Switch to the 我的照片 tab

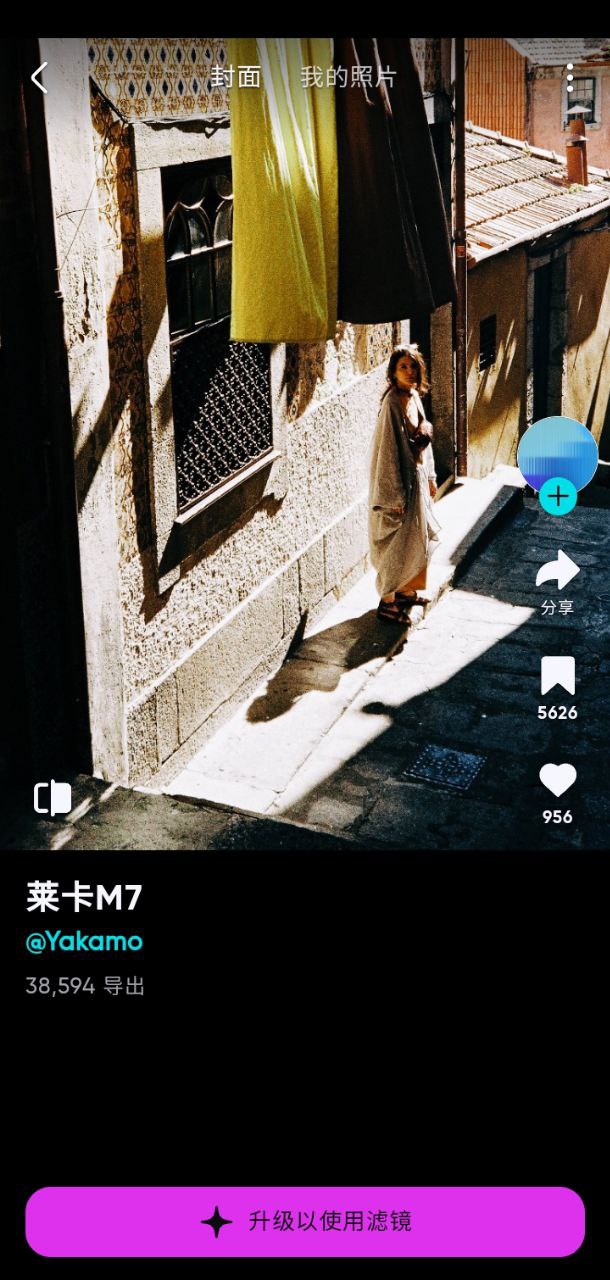click(x=348, y=77)
